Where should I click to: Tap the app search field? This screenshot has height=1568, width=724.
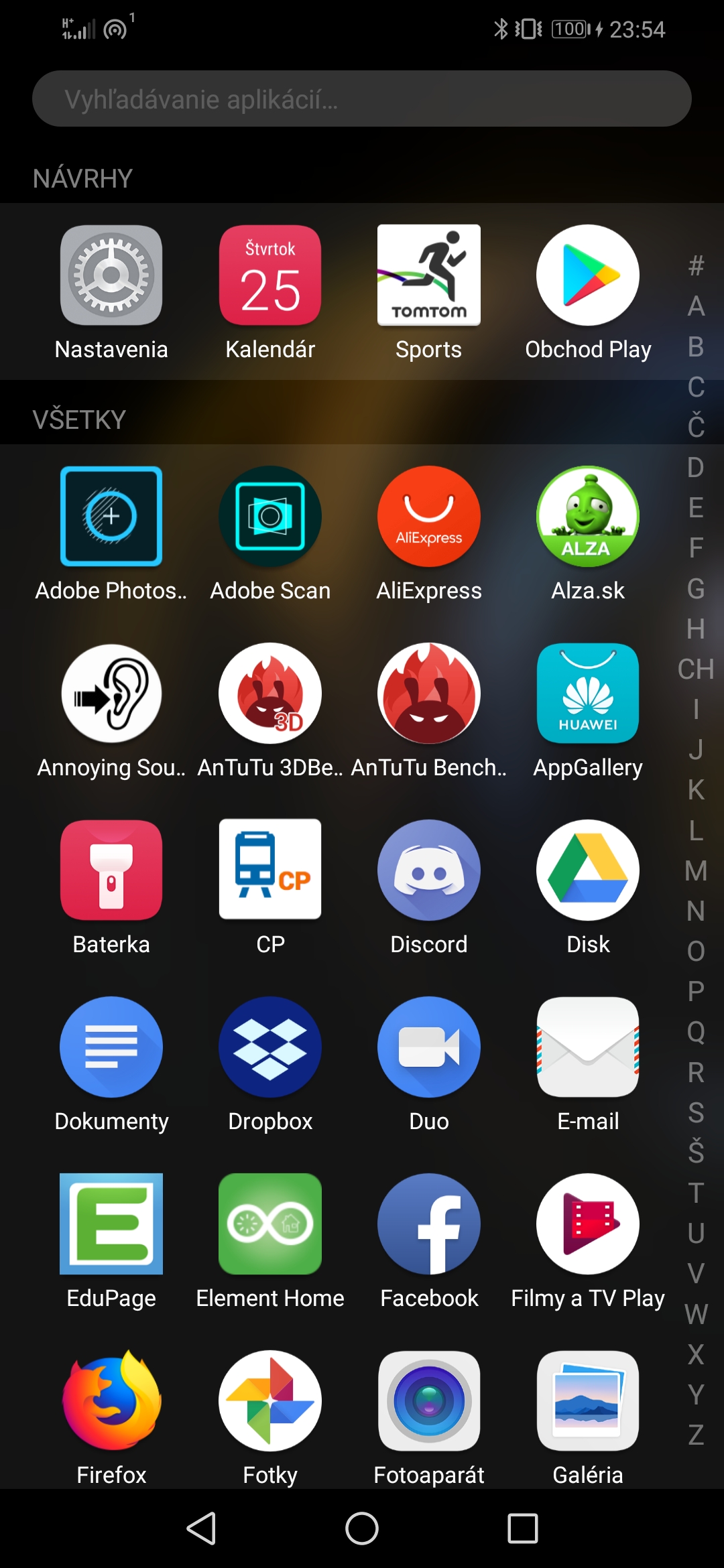click(x=362, y=99)
